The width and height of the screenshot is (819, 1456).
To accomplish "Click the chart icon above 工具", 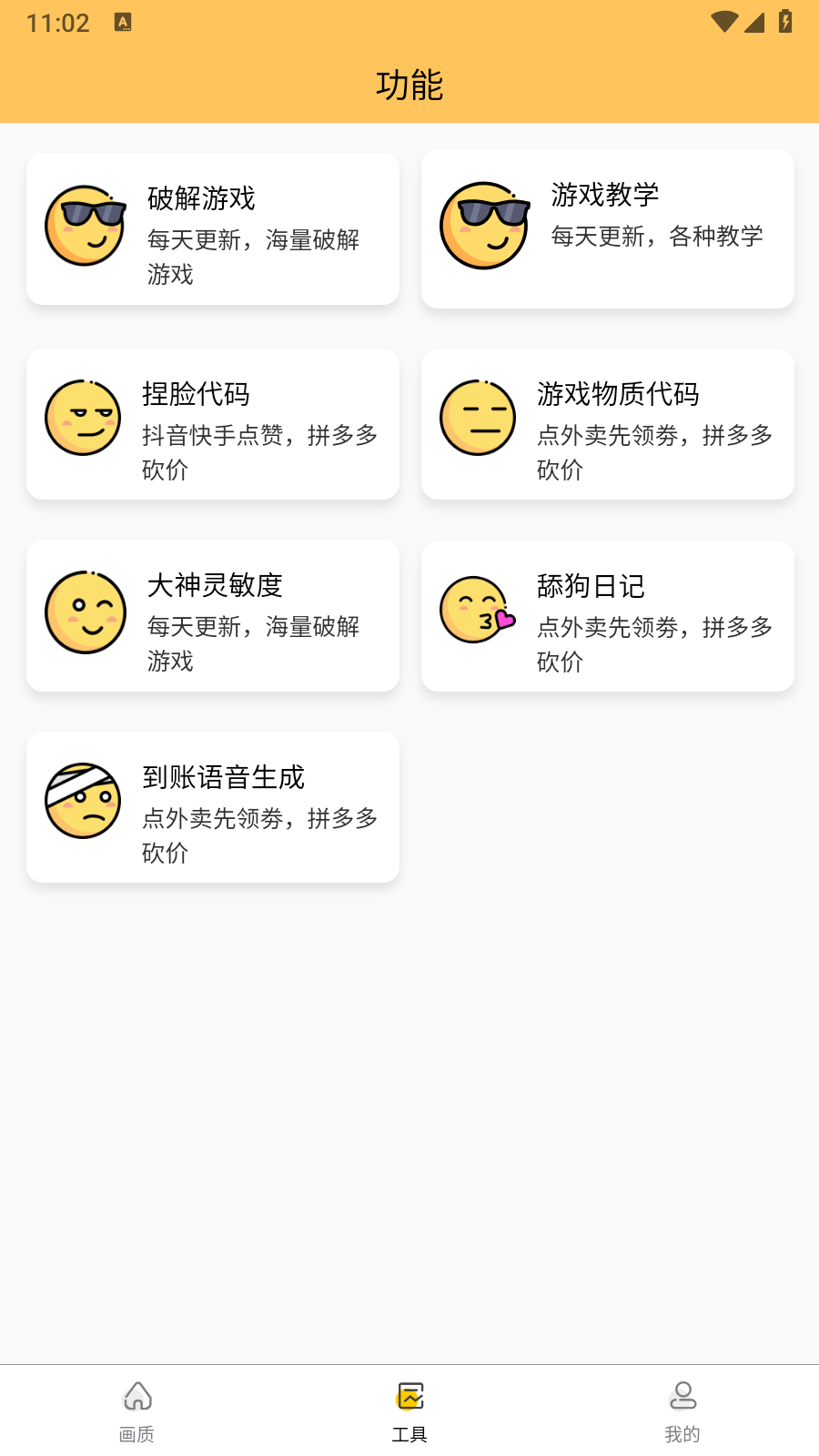I will click(410, 1395).
